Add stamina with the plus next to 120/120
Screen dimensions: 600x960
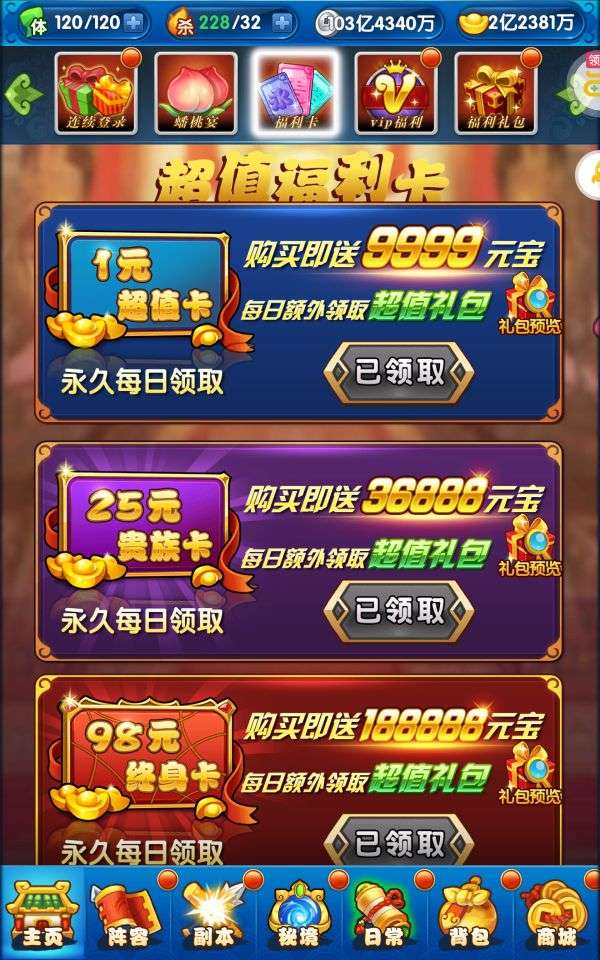[x=133, y=23]
